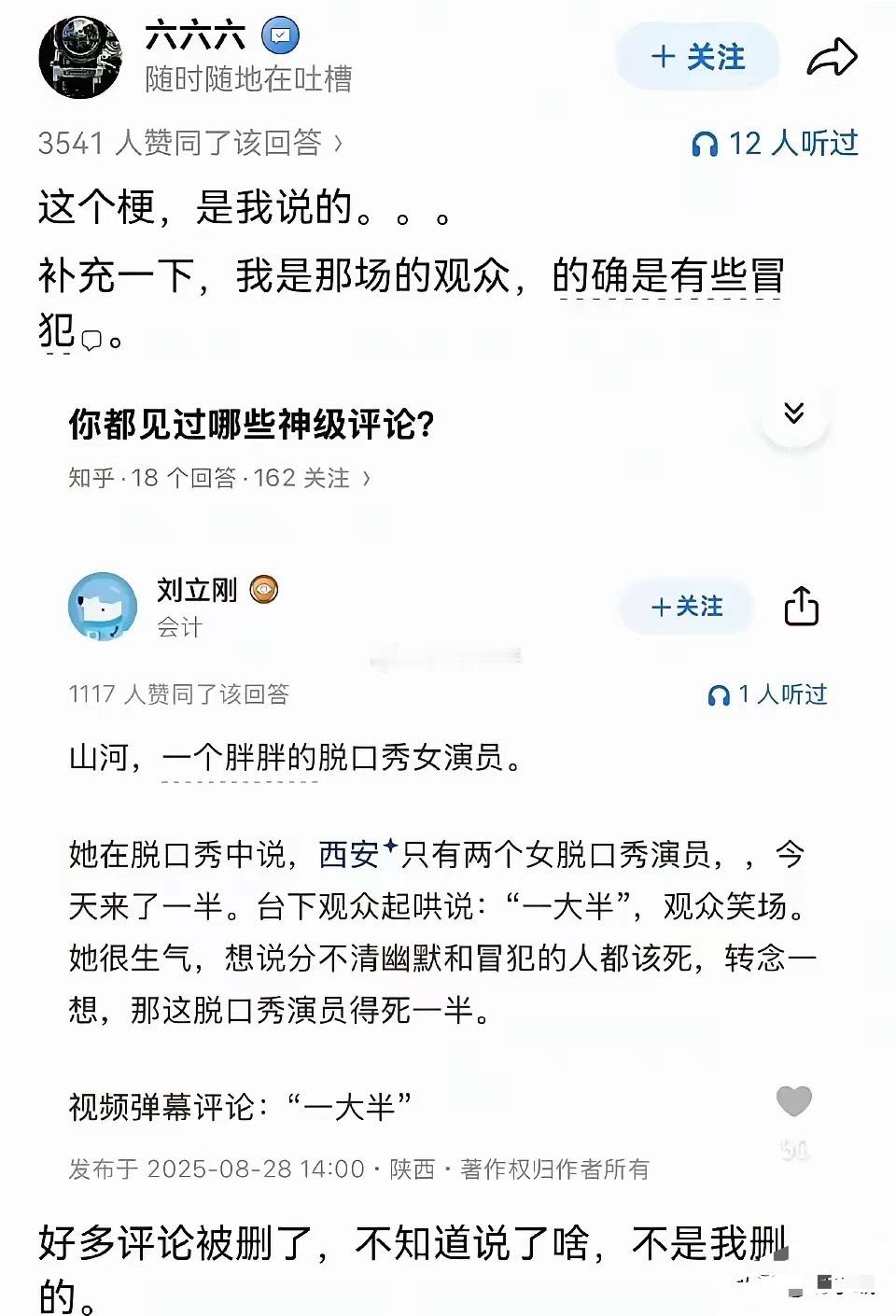Tap the headphones icon beside "1 人听过"
This screenshot has height=1316, width=896.
[x=719, y=694]
